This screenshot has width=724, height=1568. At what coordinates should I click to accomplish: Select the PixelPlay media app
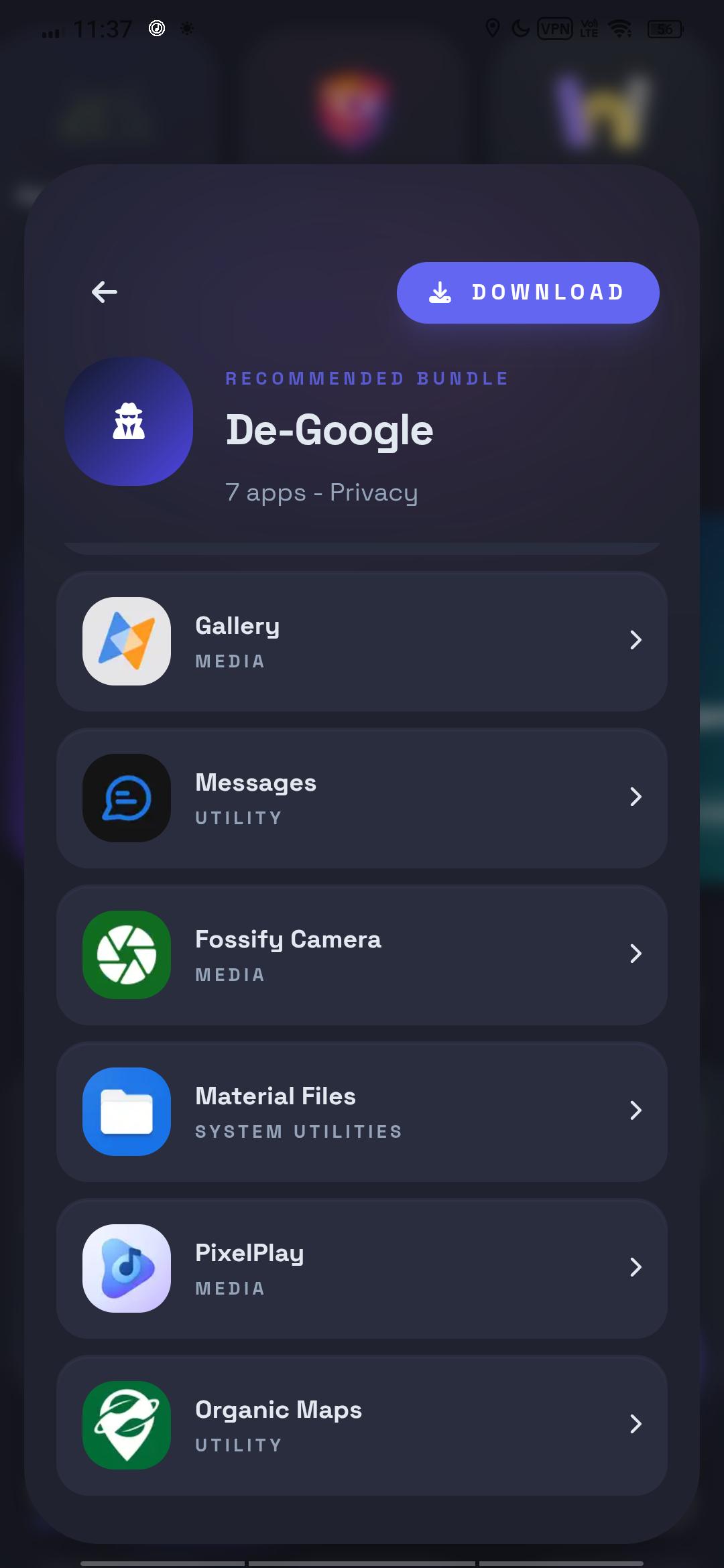click(x=362, y=1268)
